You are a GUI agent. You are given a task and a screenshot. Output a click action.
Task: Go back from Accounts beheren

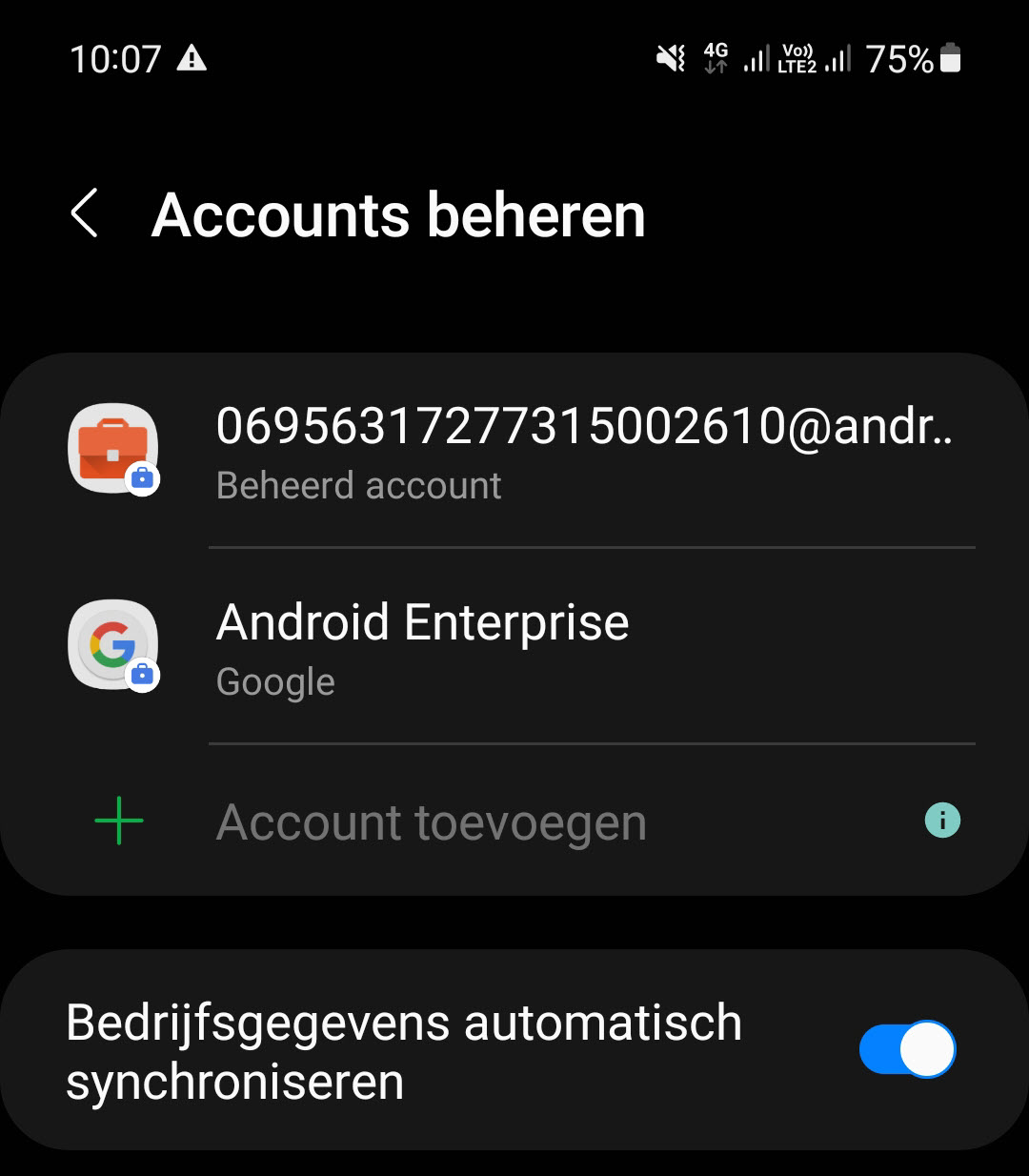coord(85,213)
